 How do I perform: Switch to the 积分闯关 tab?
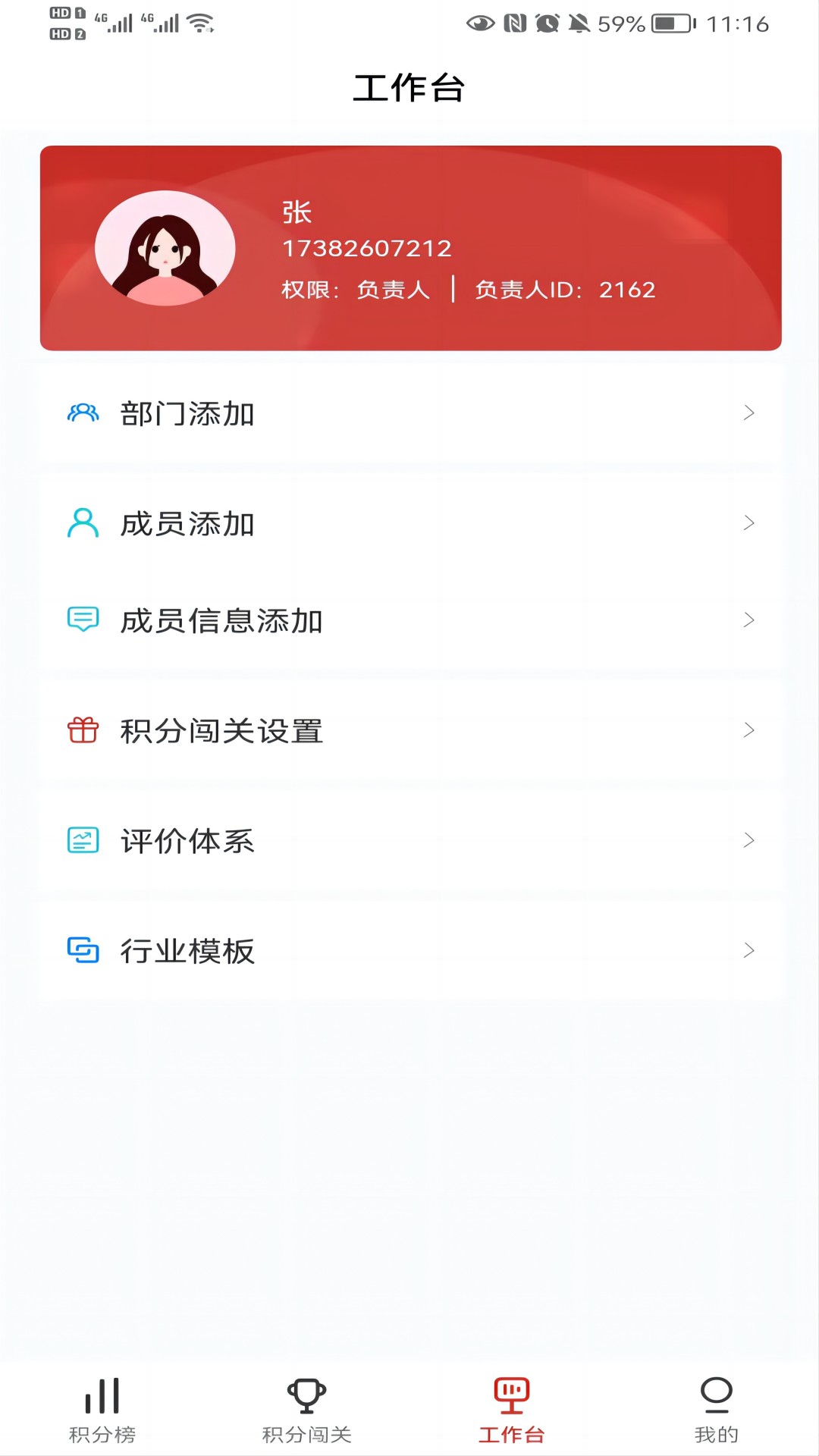coord(306,1410)
